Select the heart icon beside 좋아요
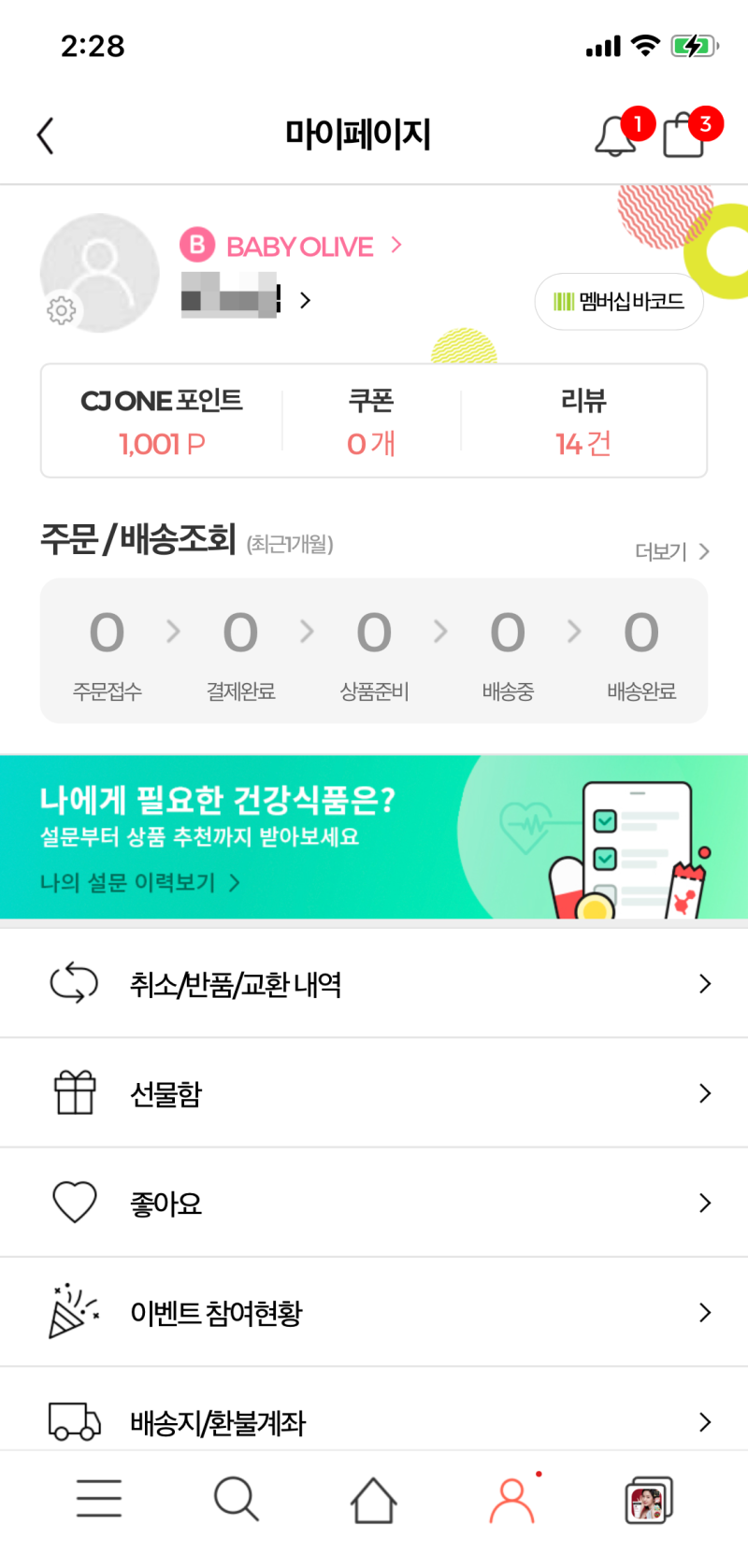Screen dimensions: 748x1568 coord(75,1202)
